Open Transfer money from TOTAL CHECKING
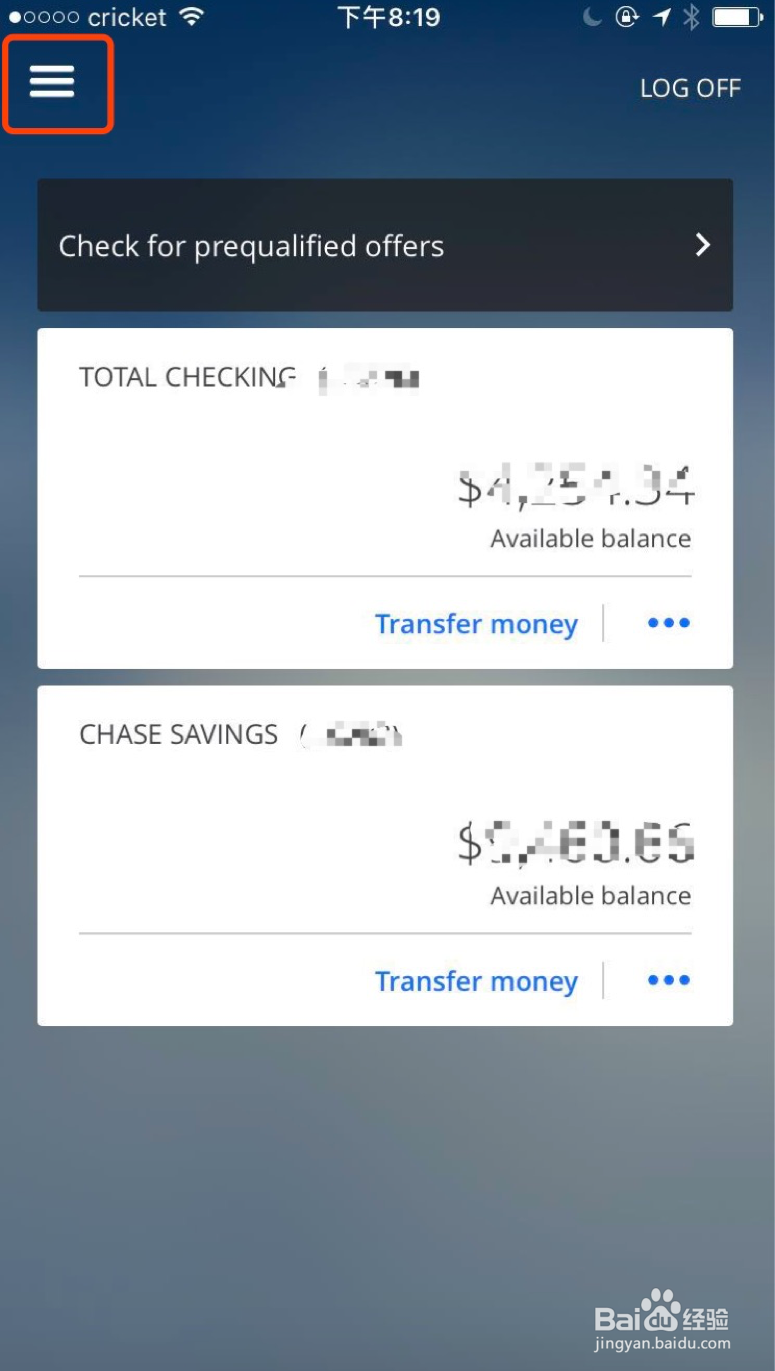775x1371 pixels. [x=476, y=623]
